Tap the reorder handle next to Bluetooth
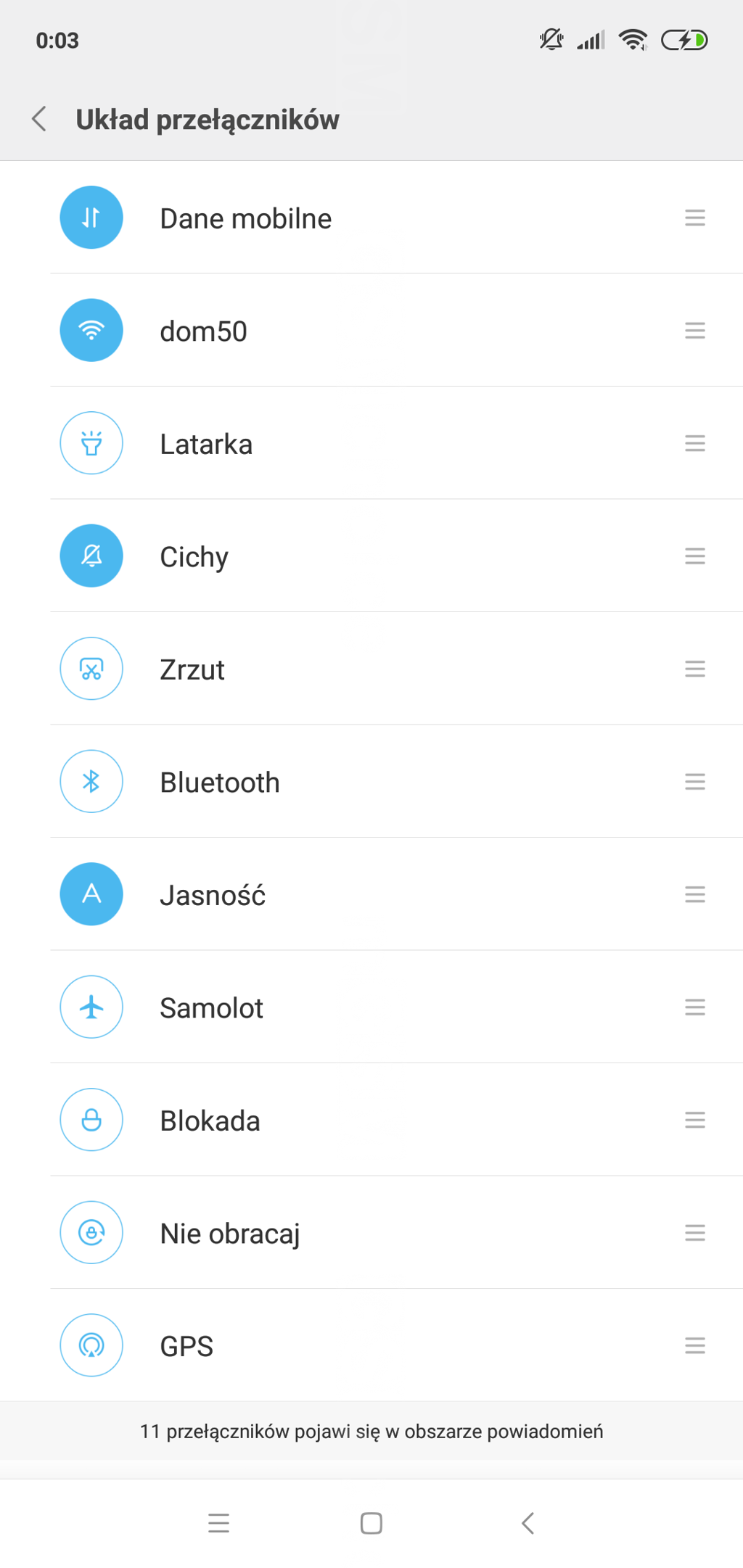743x1568 pixels. click(x=695, y=781)
